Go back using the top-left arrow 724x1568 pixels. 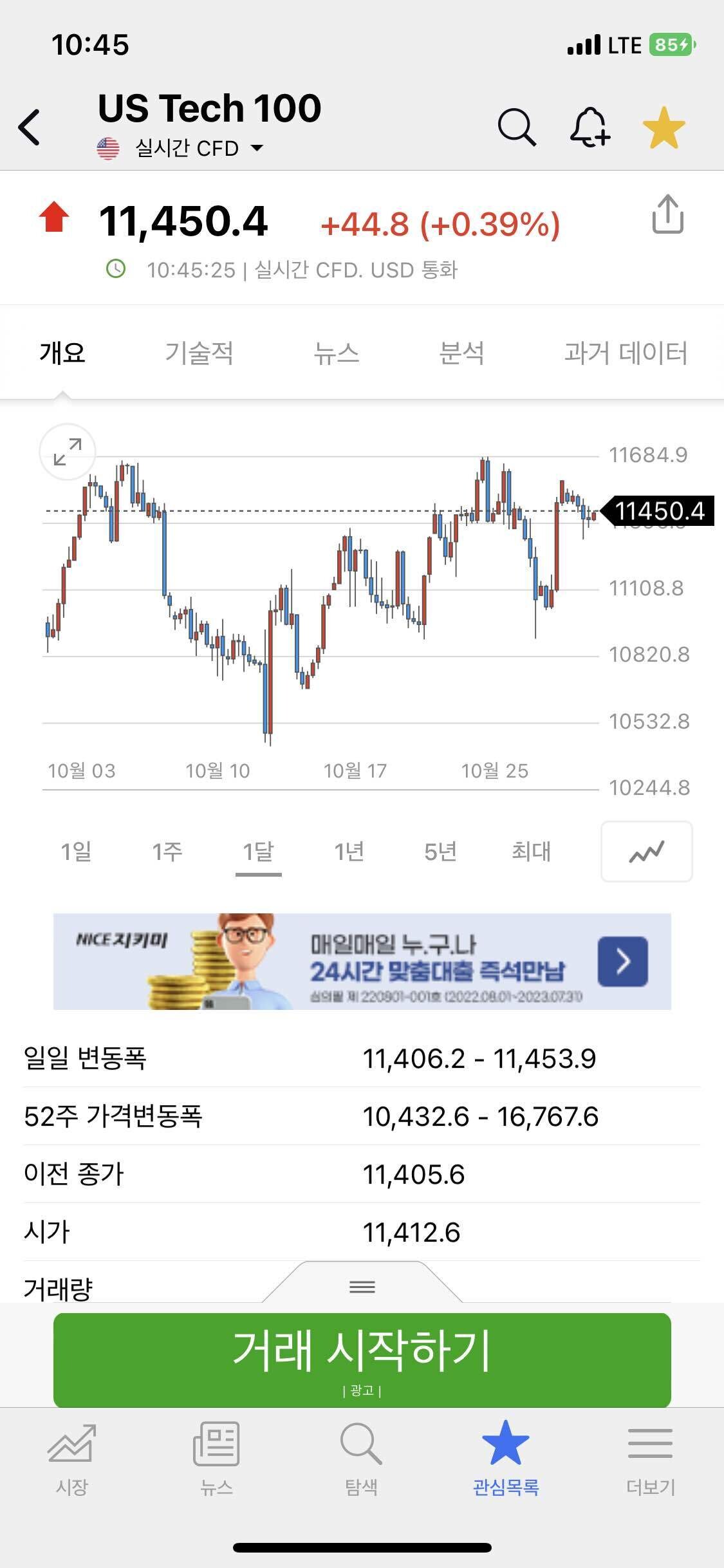tap(30, 127)
